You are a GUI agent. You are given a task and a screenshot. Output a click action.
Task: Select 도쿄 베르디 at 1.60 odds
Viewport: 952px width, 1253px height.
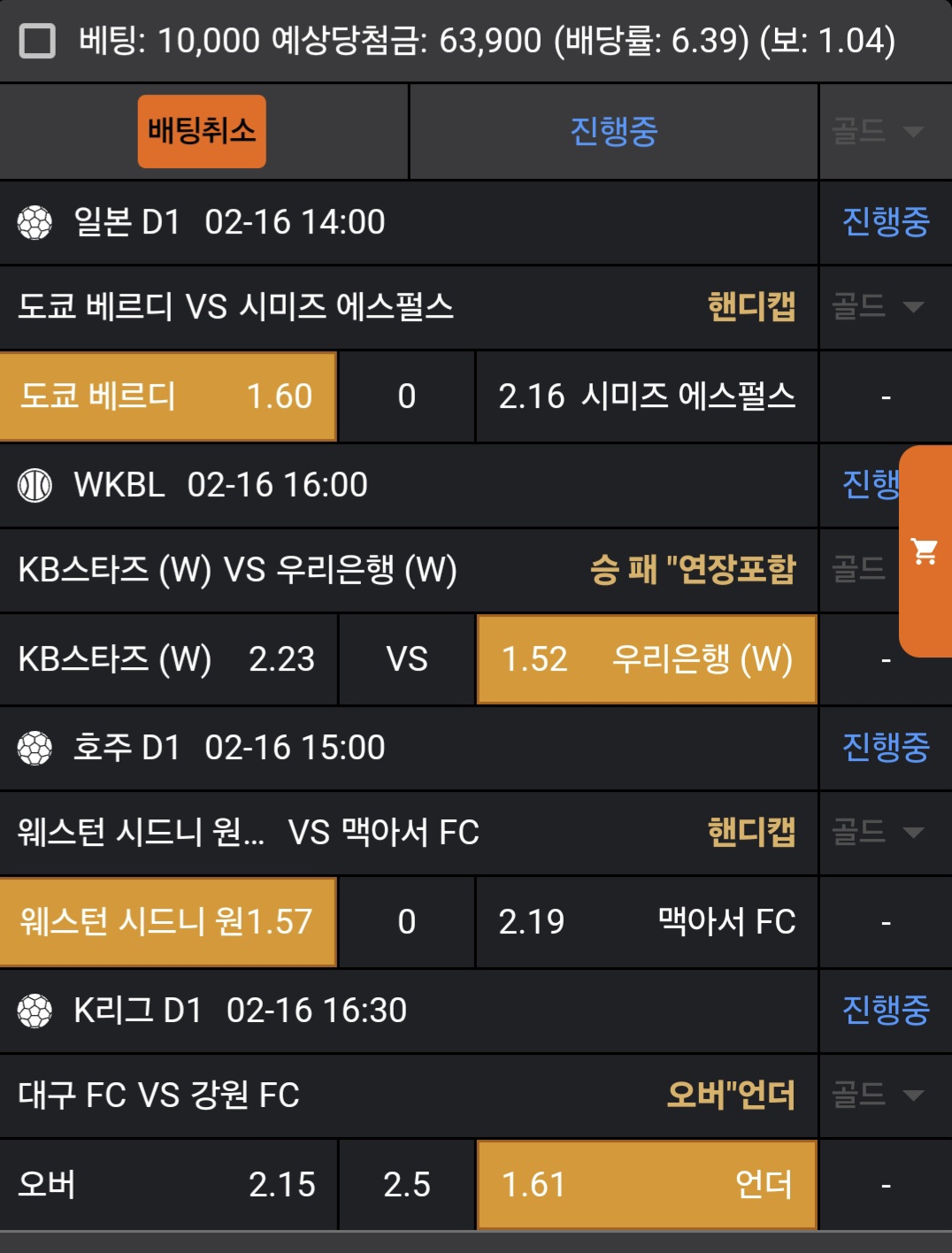pyautogui.click(x=168, y=396)
